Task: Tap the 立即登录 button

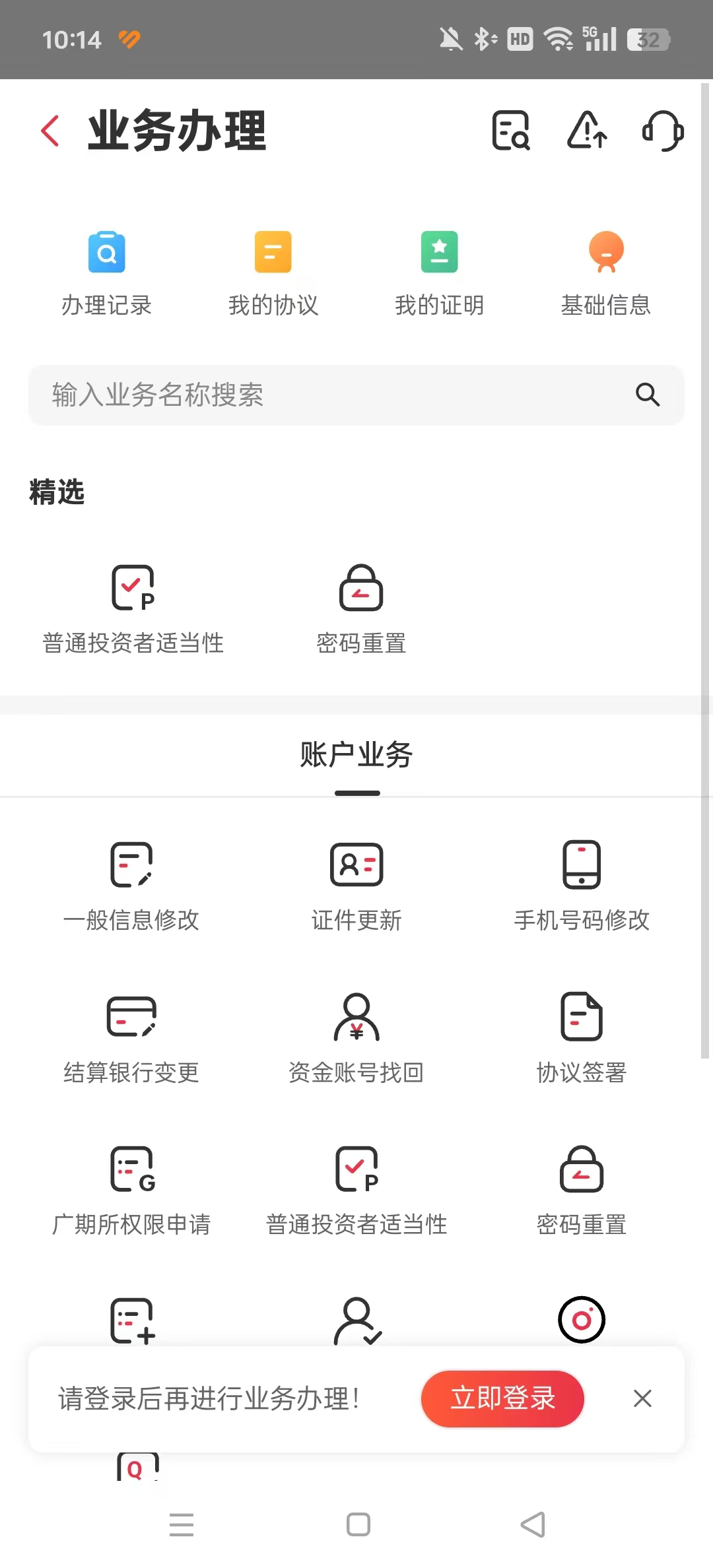Action: click(502, 1398)
